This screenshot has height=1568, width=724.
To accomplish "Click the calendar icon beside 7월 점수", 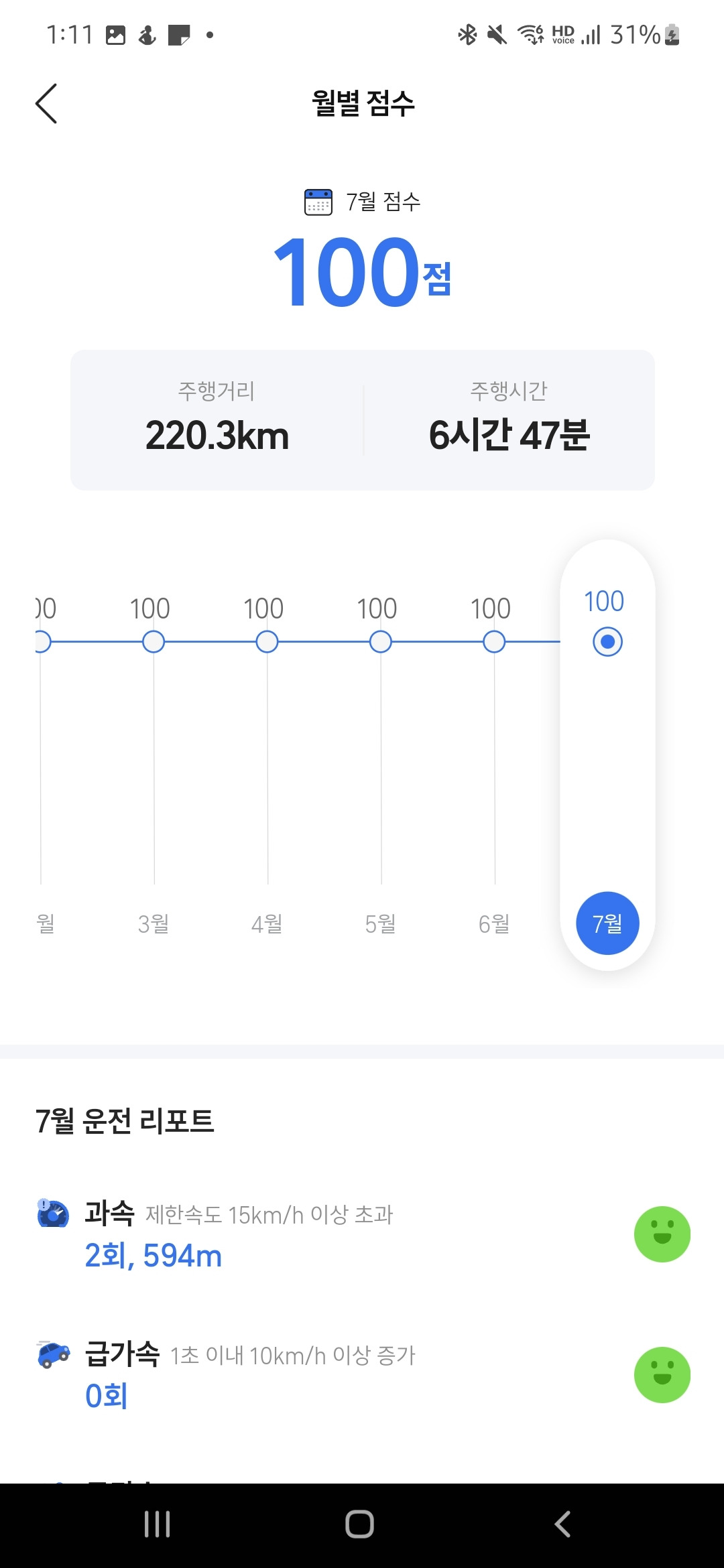I will coord(318,202).
